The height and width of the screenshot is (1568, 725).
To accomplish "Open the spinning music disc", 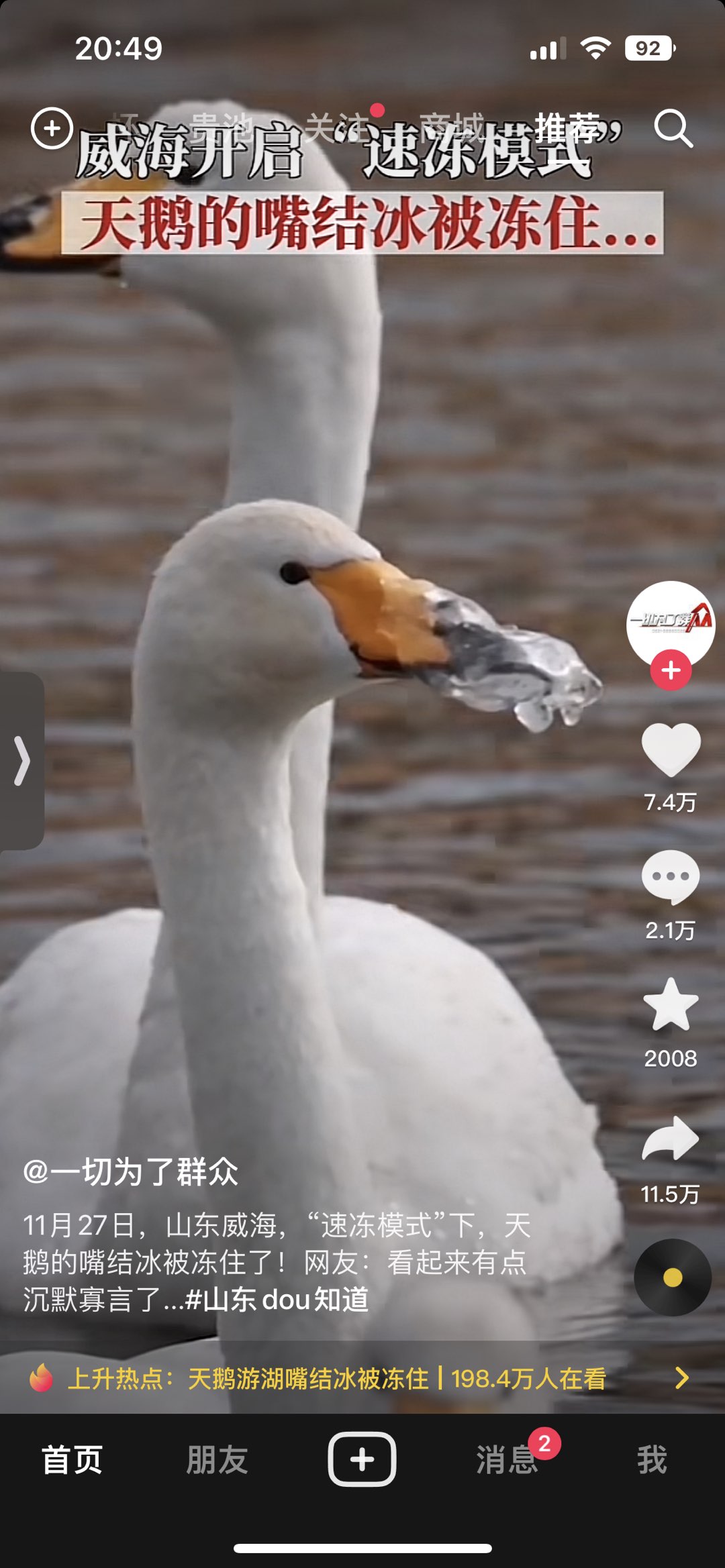I will (x=672, y=1277).
